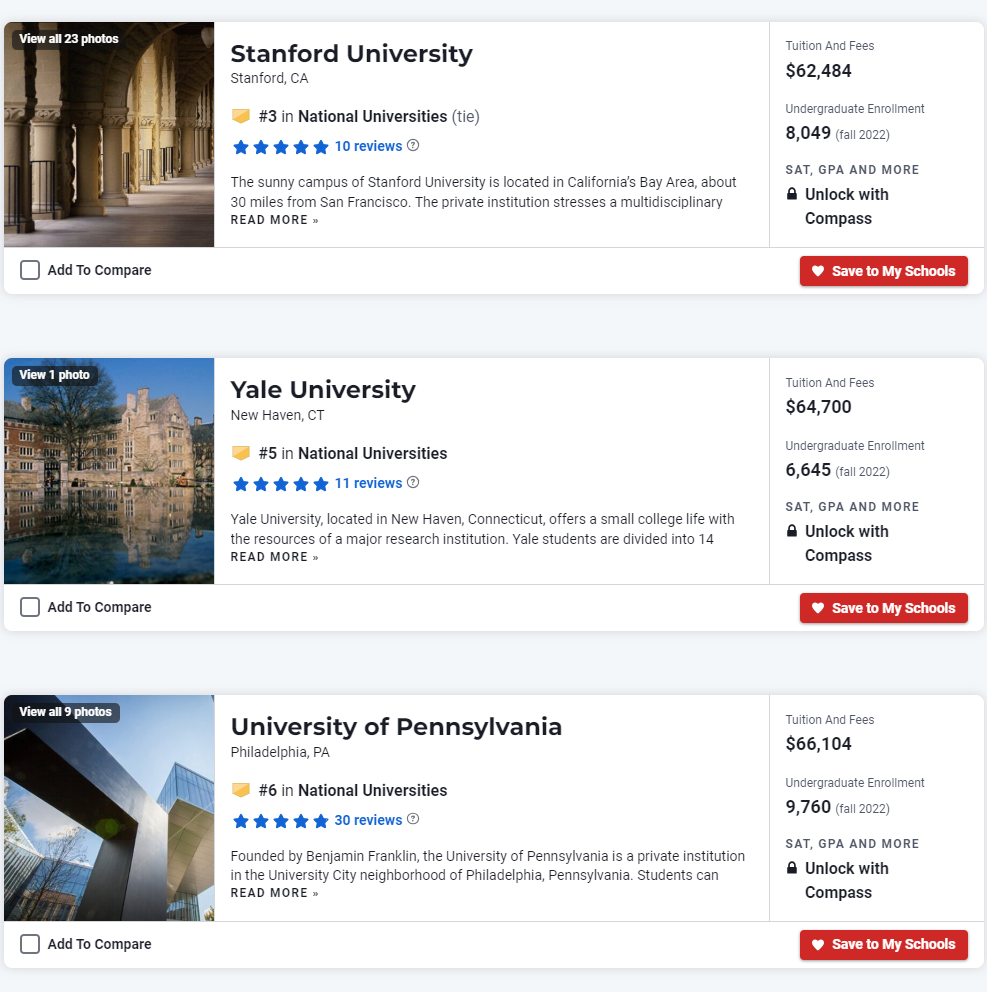View all 9 photos of Penn

[65, 712]
